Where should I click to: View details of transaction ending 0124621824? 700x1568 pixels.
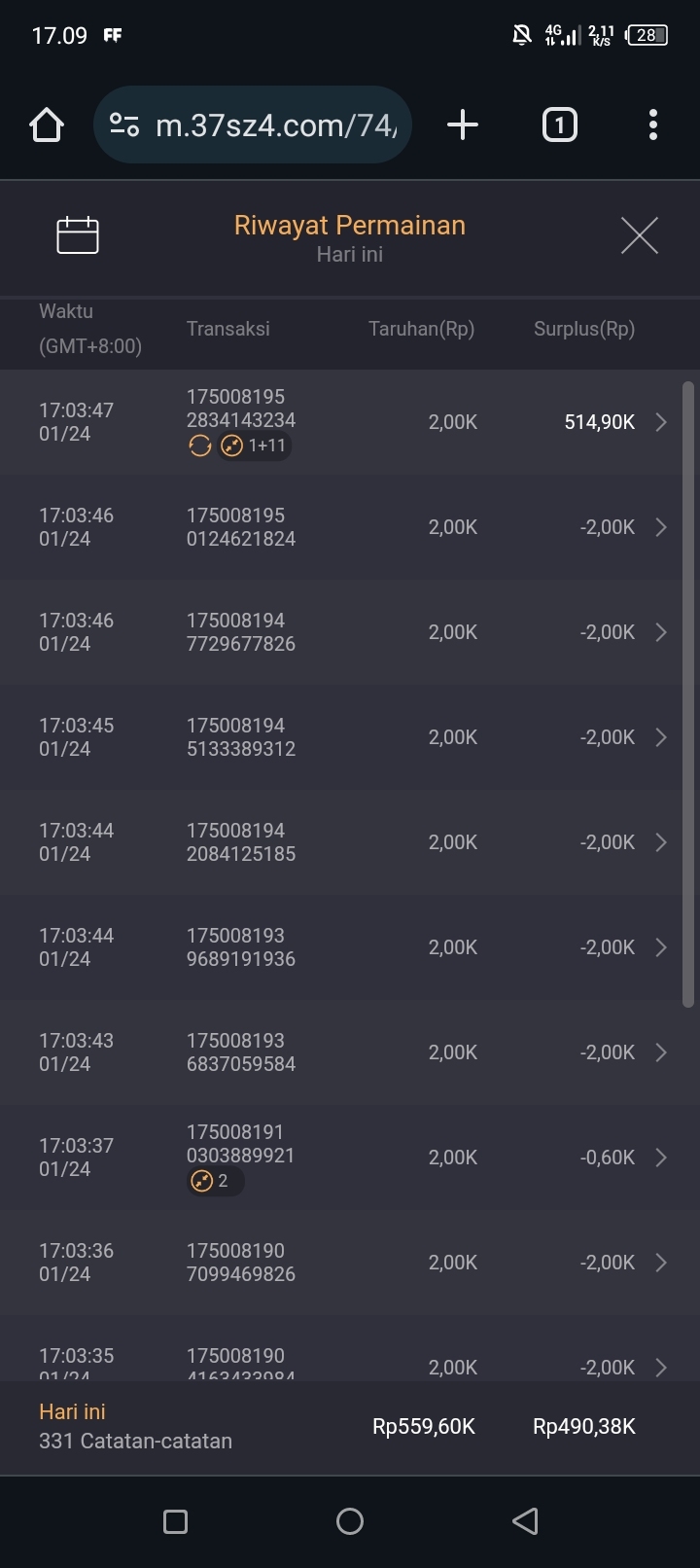[x=350, y=527]
